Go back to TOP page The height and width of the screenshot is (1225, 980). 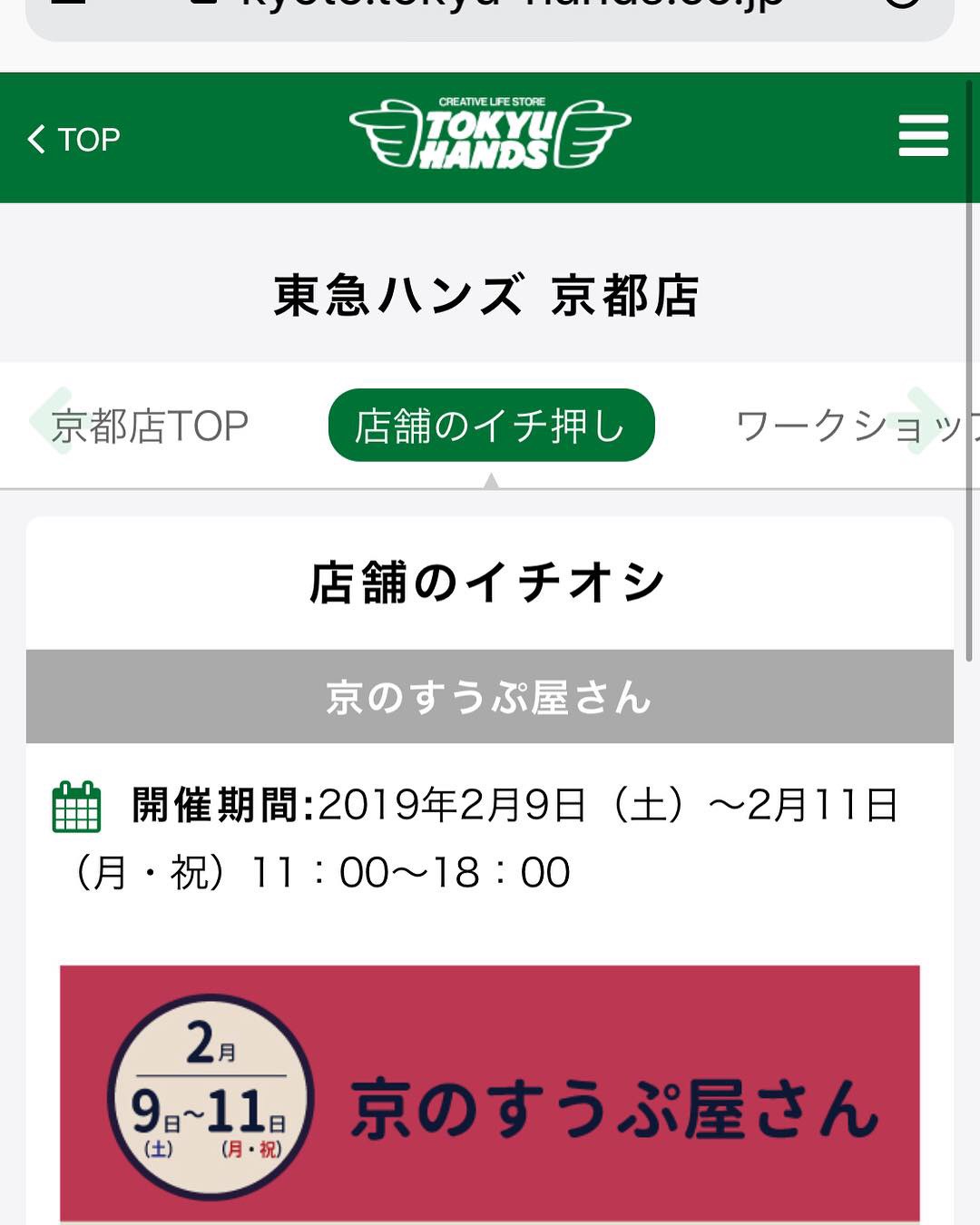[74, 139]
